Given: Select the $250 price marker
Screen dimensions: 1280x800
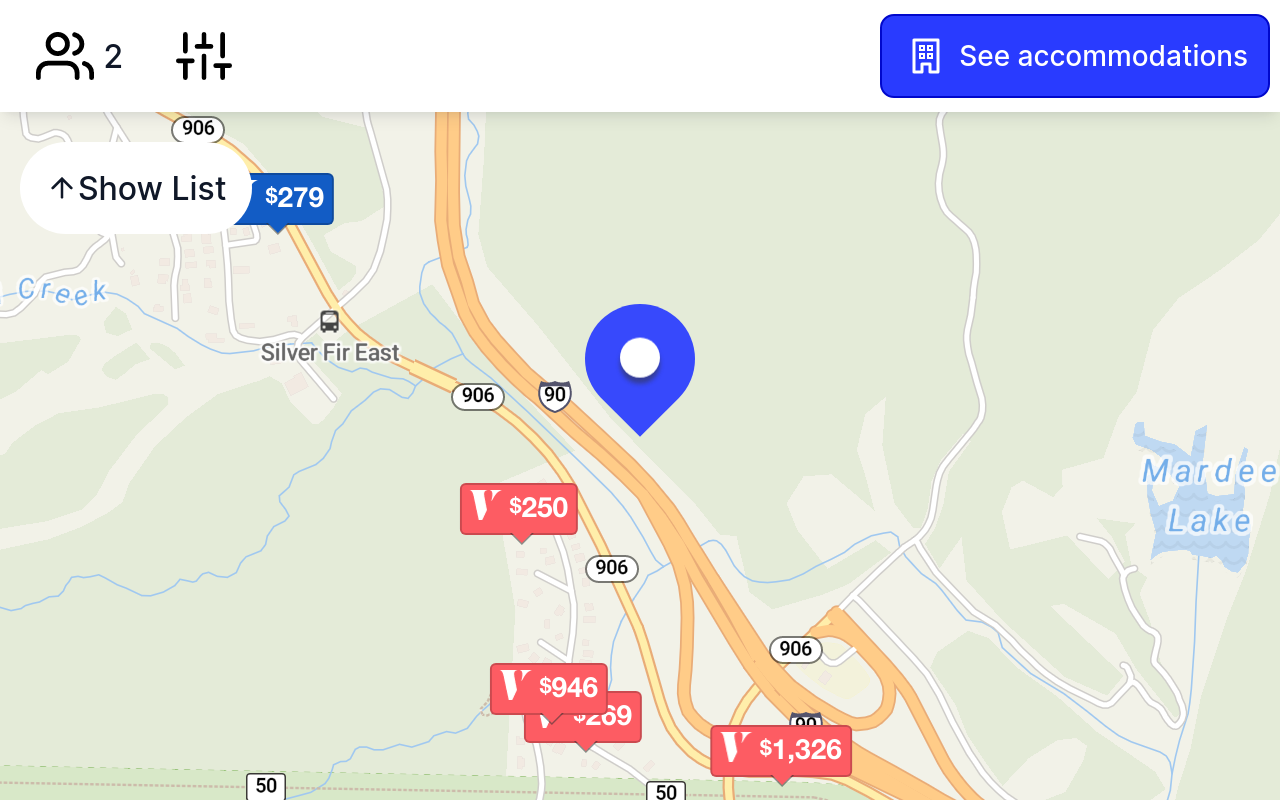Looking at the screenshot, I should coord(519,508).
